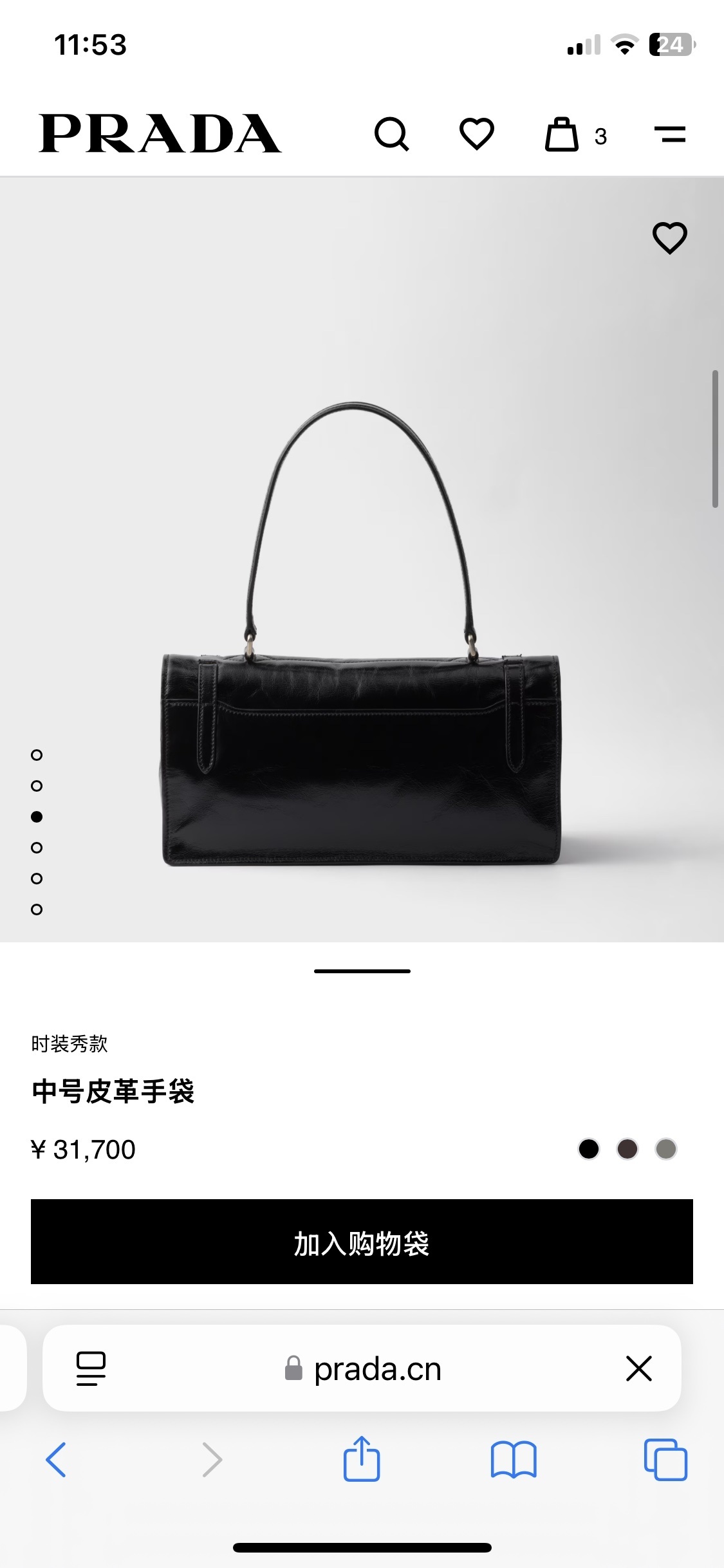This screenshot has height=1568, width=724.
Task: Tap 加入购物袋 to add to bag
Action: click(362, 1242)
